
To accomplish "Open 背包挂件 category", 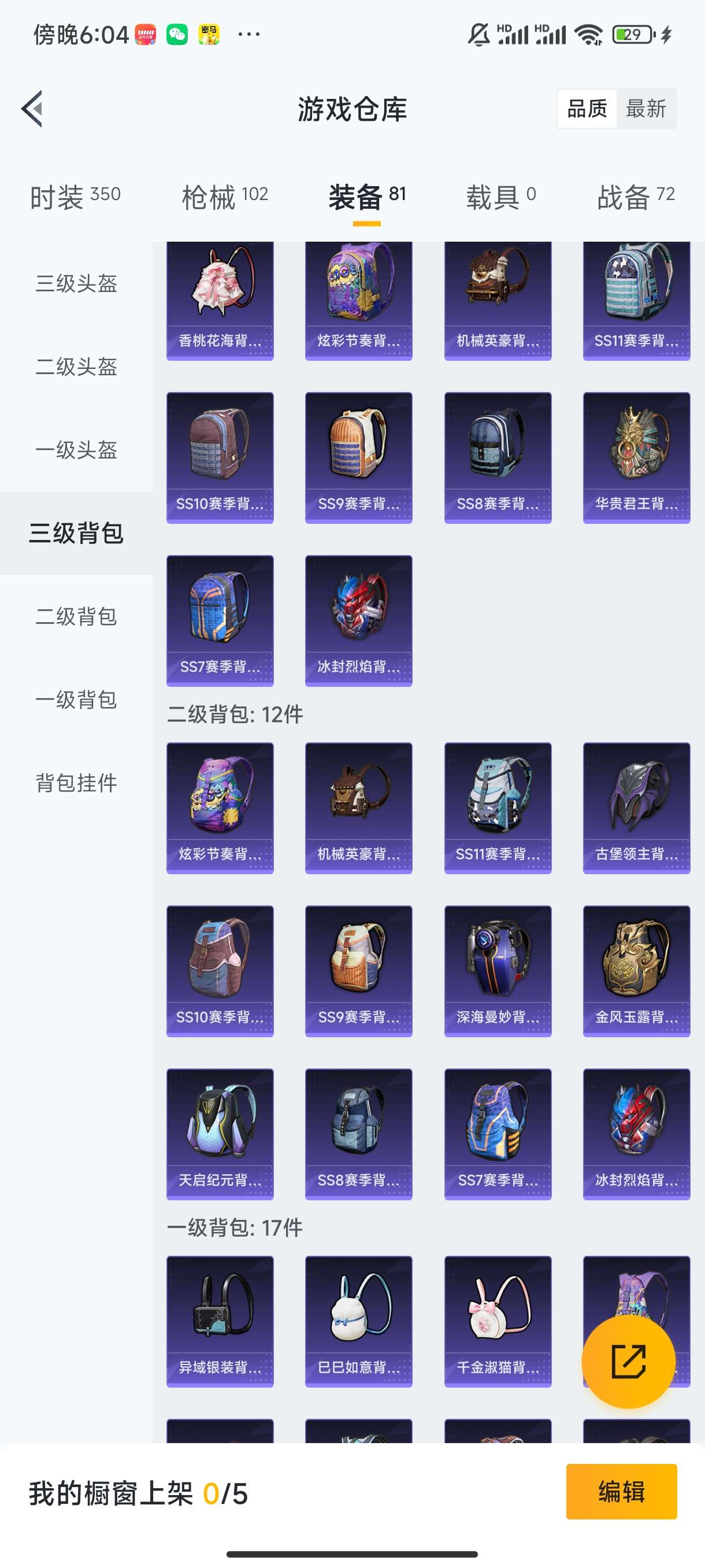I will (76, 783).
